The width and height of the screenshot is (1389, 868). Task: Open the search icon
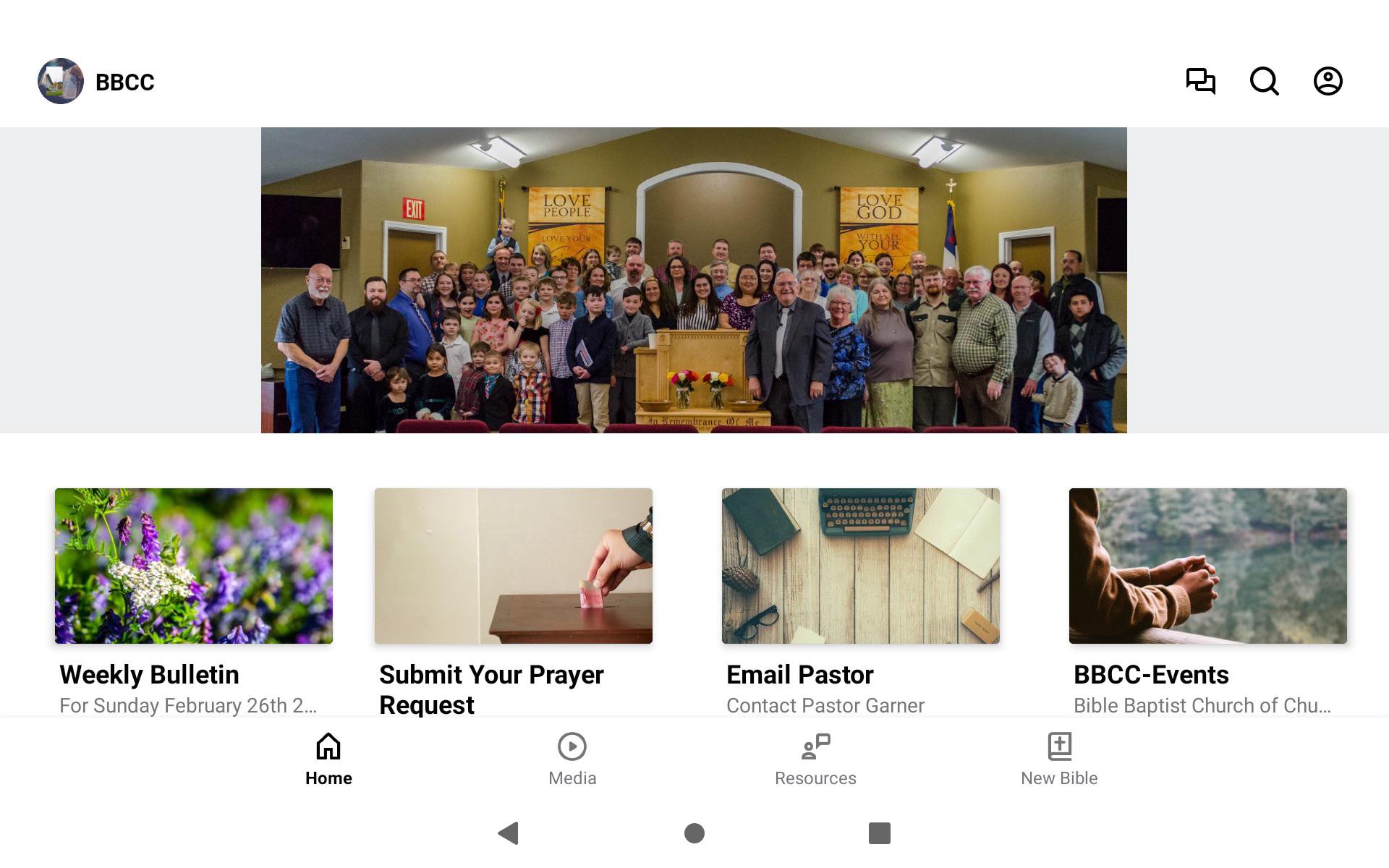(1264, 81)
